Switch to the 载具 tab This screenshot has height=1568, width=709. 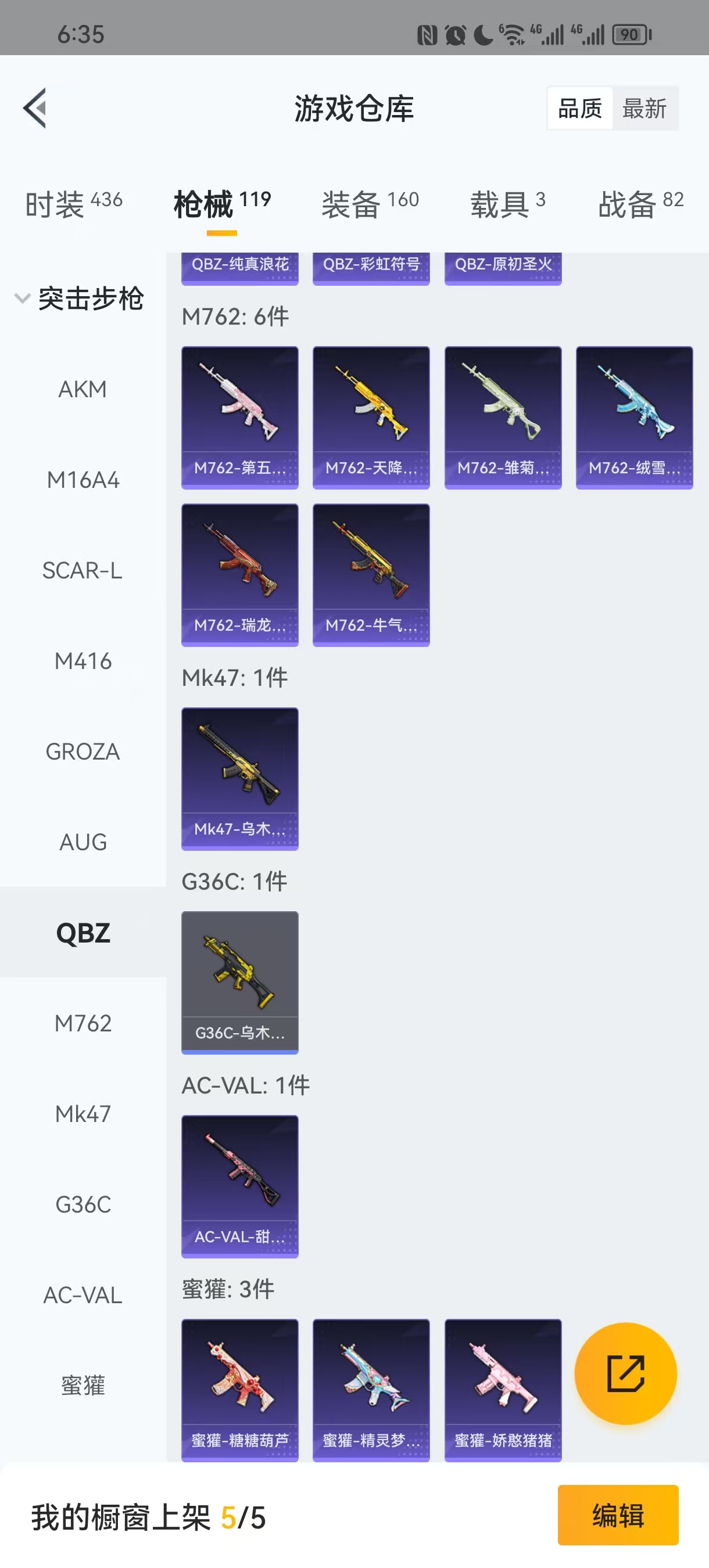coord(507,204)
